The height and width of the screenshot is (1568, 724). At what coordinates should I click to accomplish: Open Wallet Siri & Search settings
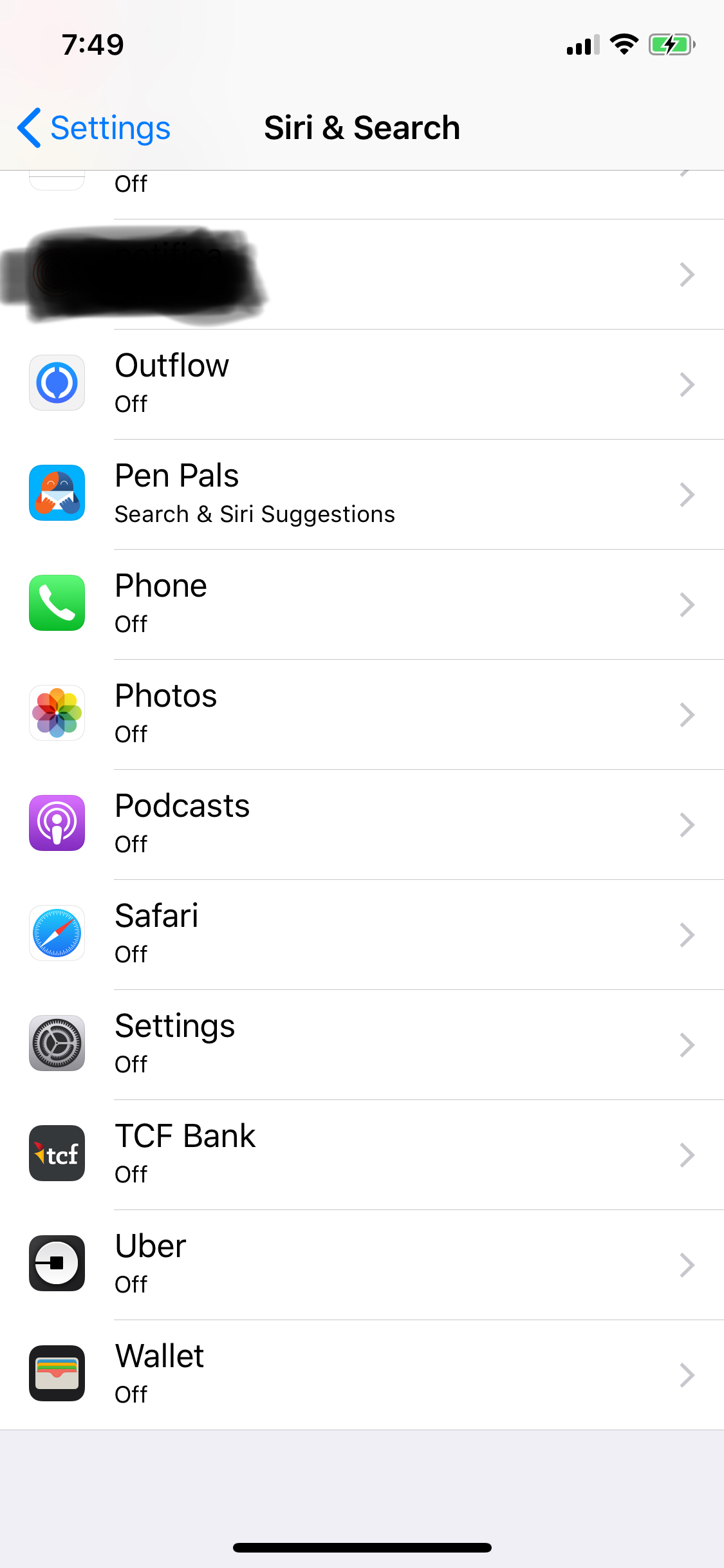click(362, 1375)
